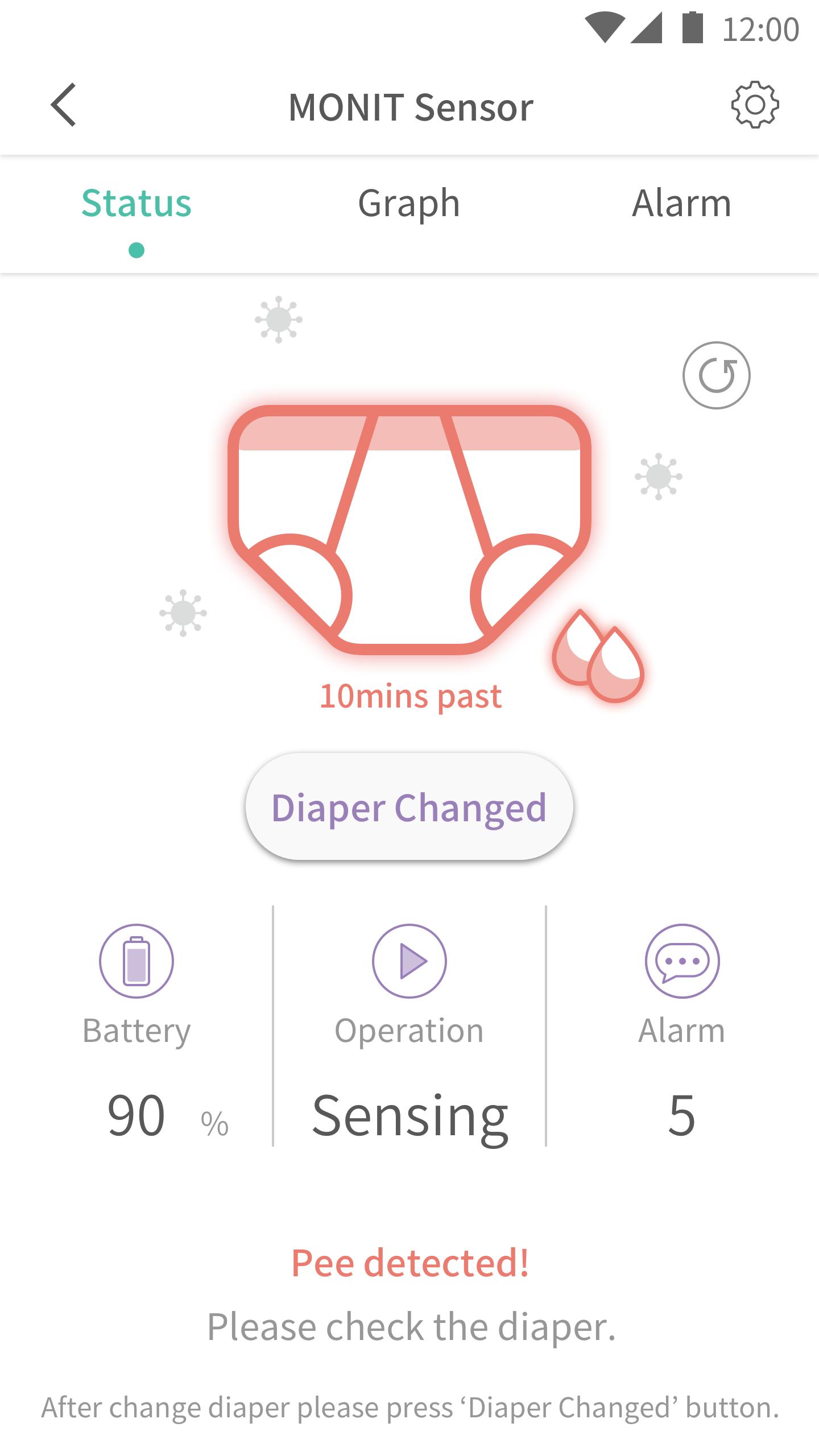
Task: Go back from MONIT Sensor screen
Action: tap(63, 105)
